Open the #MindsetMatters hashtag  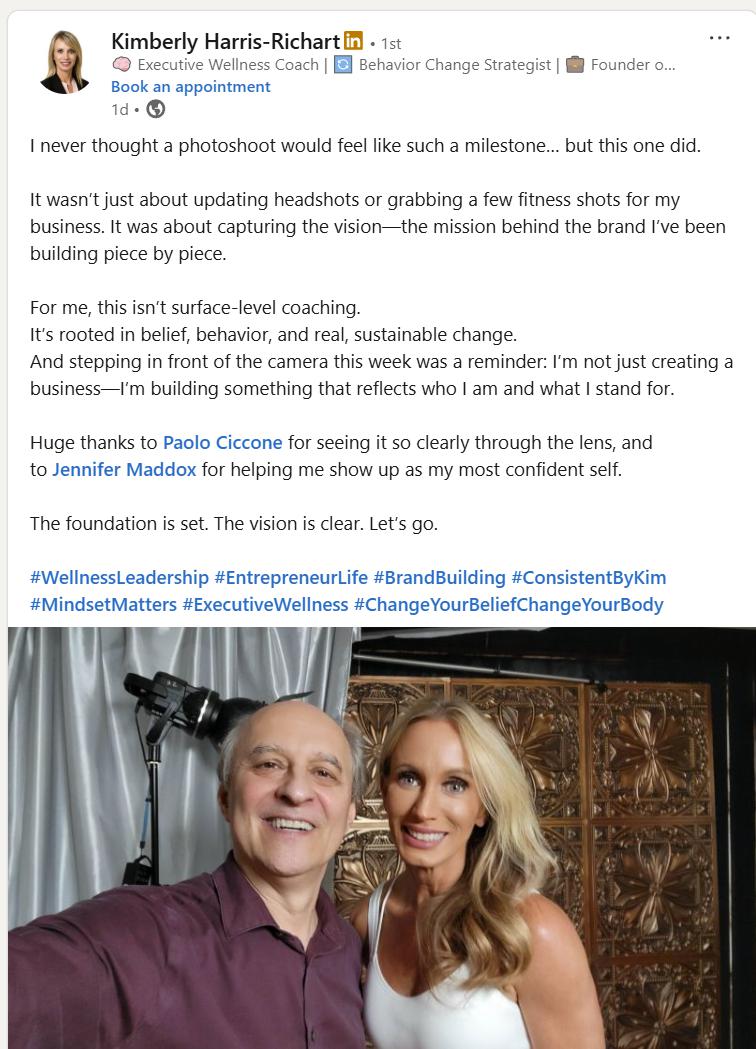click(x=103, y=604)
